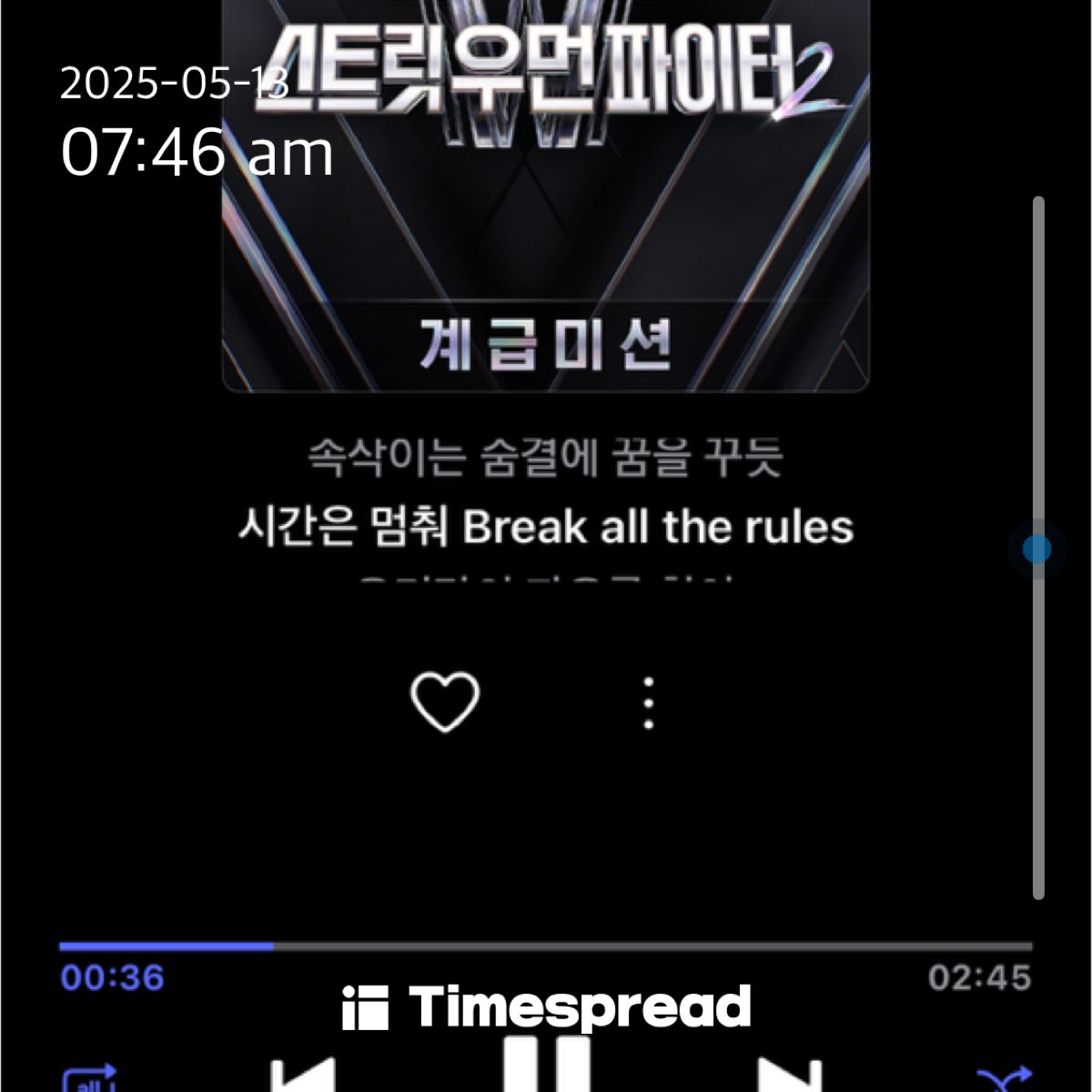Viewport: 1092px width, 1092px height.
Task: Skip to the next track
Action: point(790,1078)
